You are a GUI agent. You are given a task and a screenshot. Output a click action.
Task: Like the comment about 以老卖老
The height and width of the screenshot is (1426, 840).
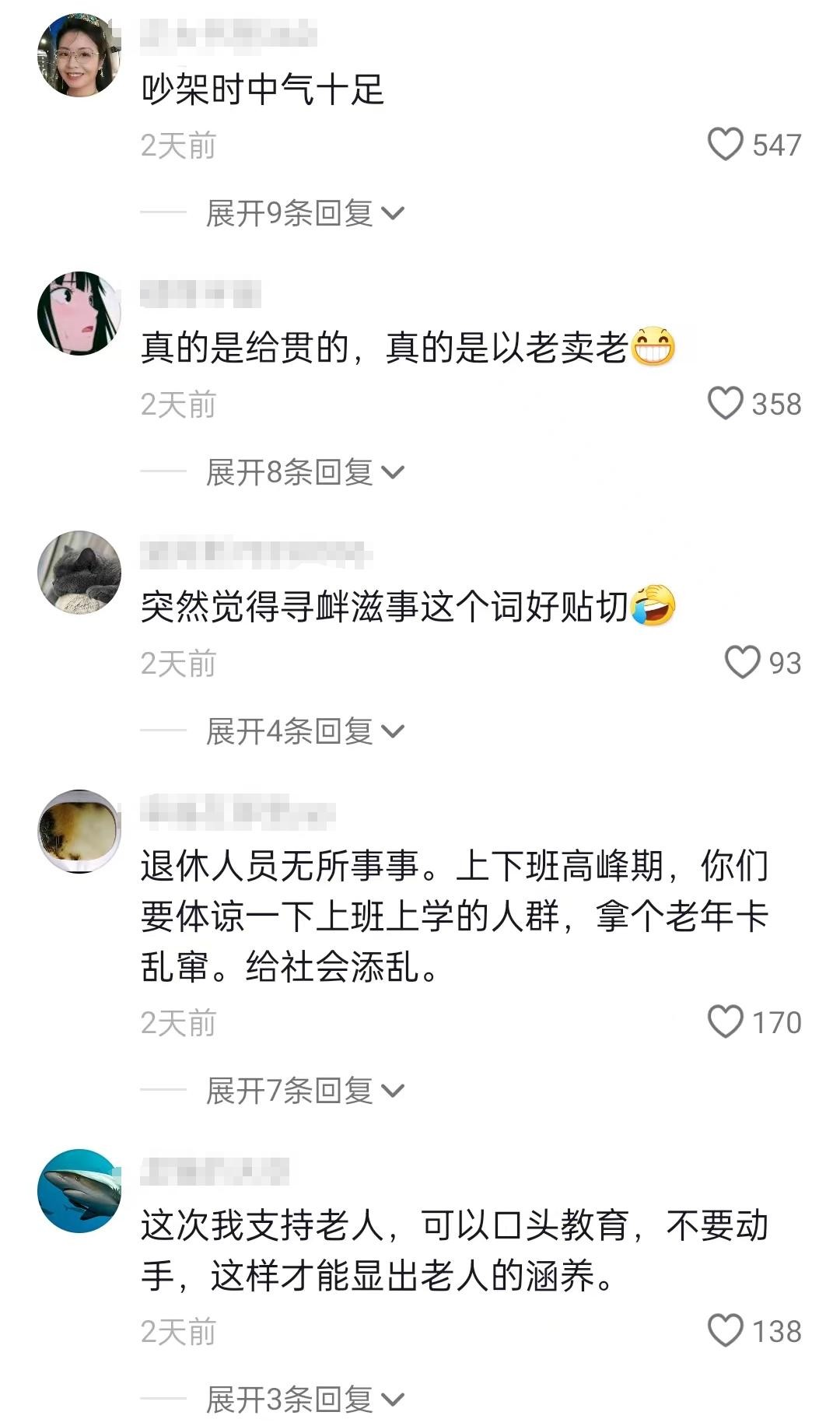[725, 404]
